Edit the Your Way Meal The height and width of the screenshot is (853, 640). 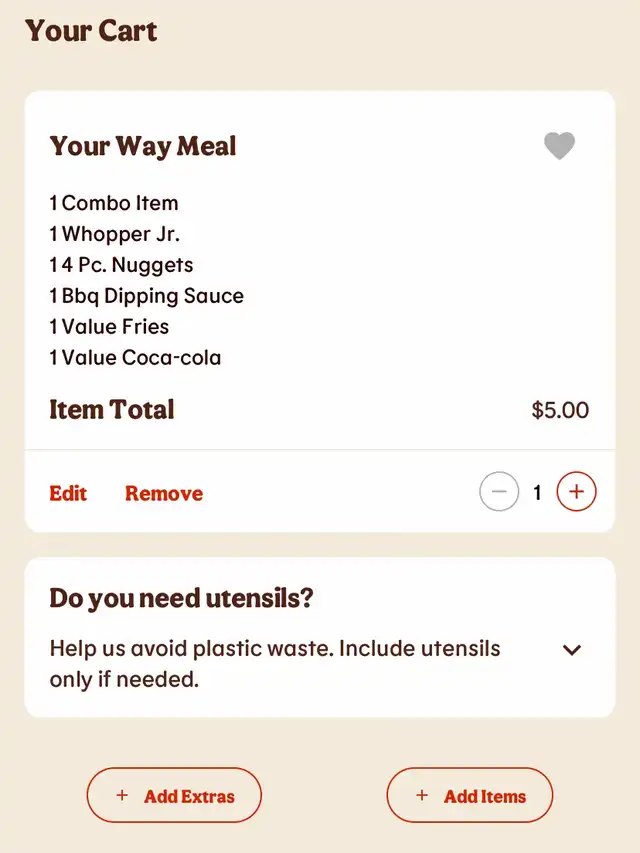click(68, 493)
